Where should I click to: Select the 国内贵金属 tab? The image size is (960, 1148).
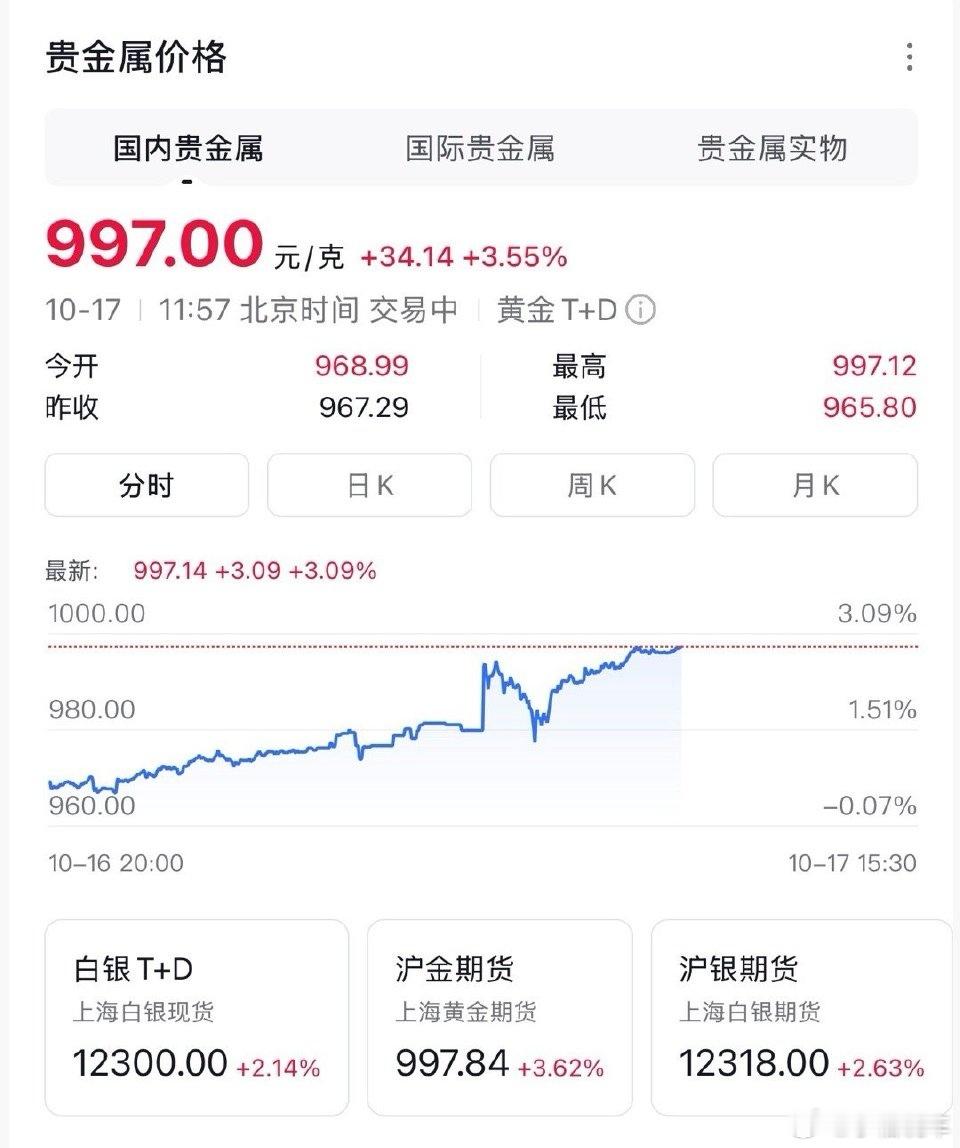(187, 149)
